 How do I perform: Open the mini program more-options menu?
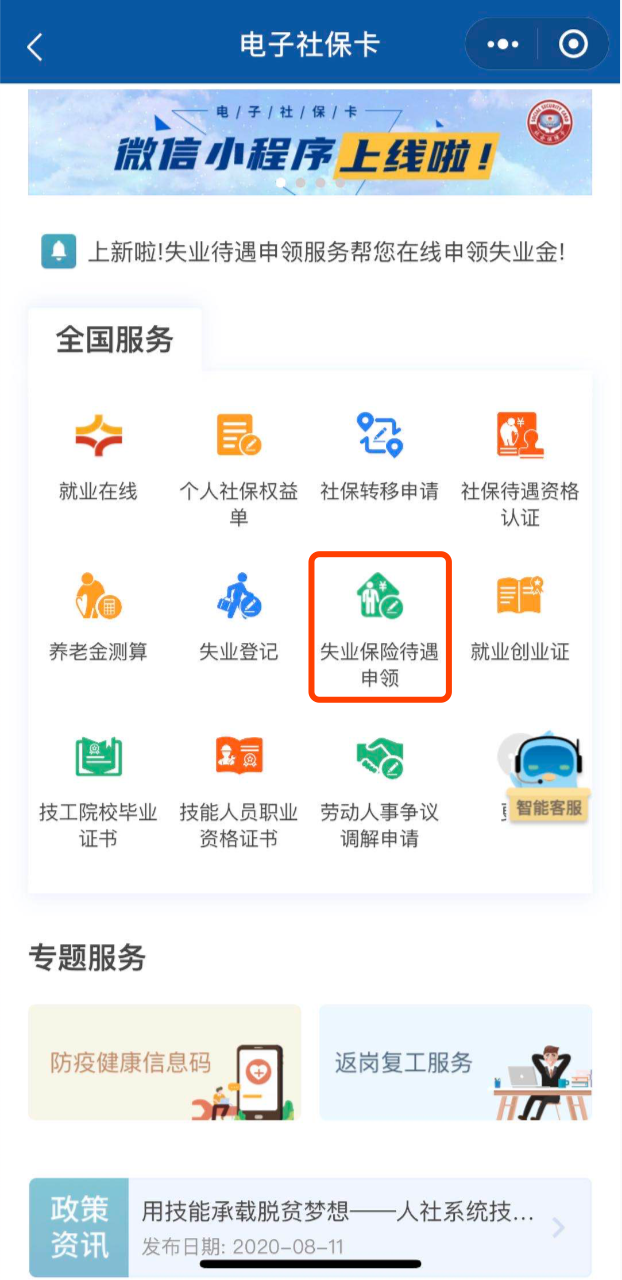[502, 45]
